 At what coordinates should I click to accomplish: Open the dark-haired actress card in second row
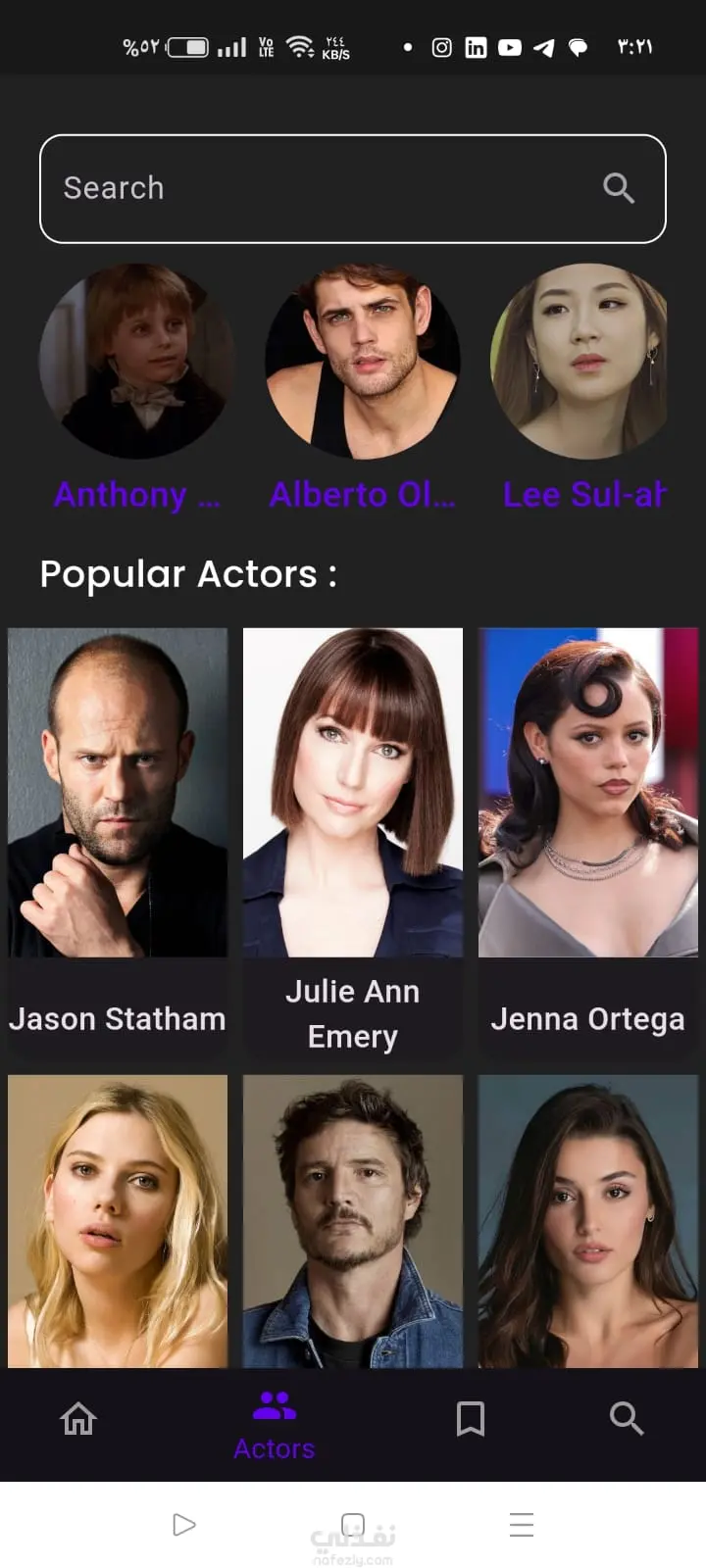588,1220
